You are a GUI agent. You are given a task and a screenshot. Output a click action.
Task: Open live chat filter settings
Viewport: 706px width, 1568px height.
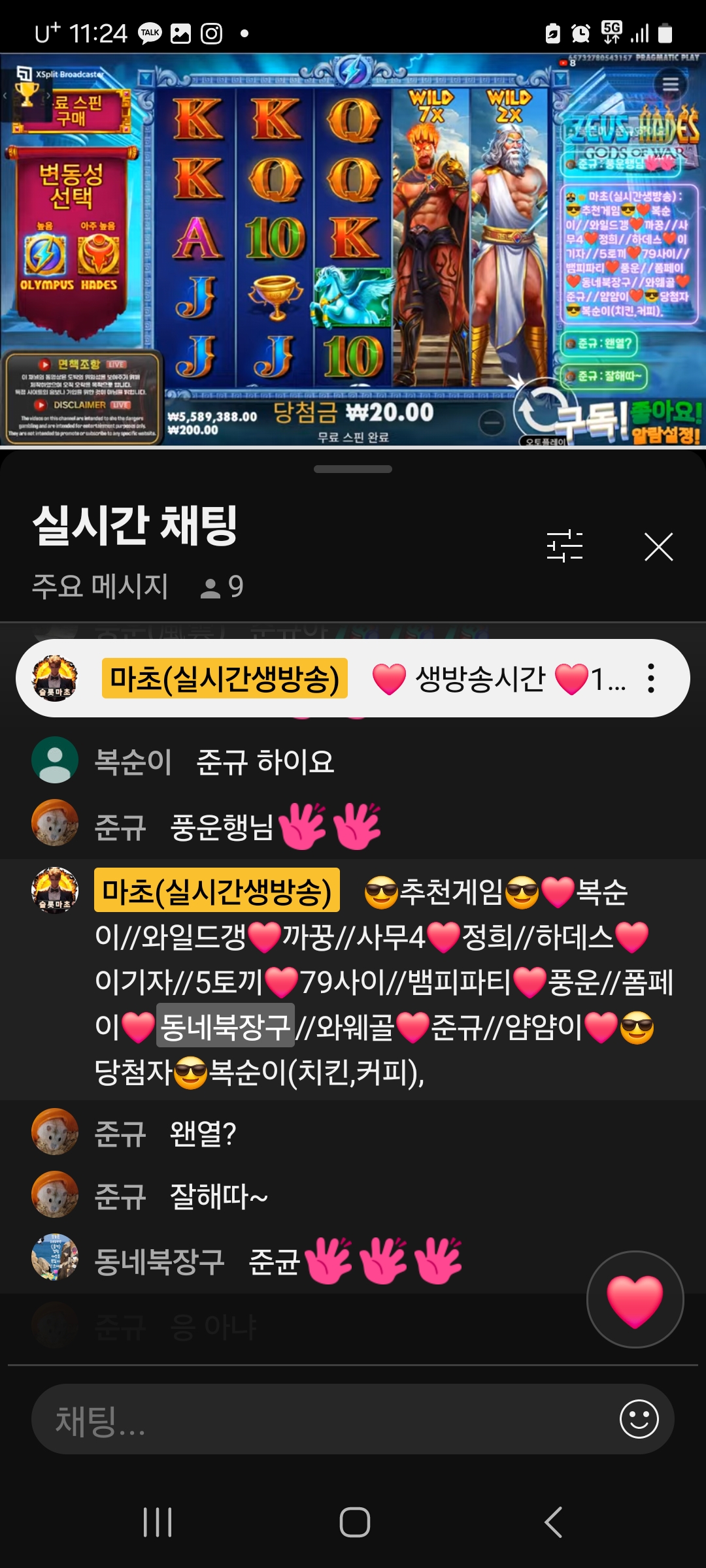click(564, 546)
